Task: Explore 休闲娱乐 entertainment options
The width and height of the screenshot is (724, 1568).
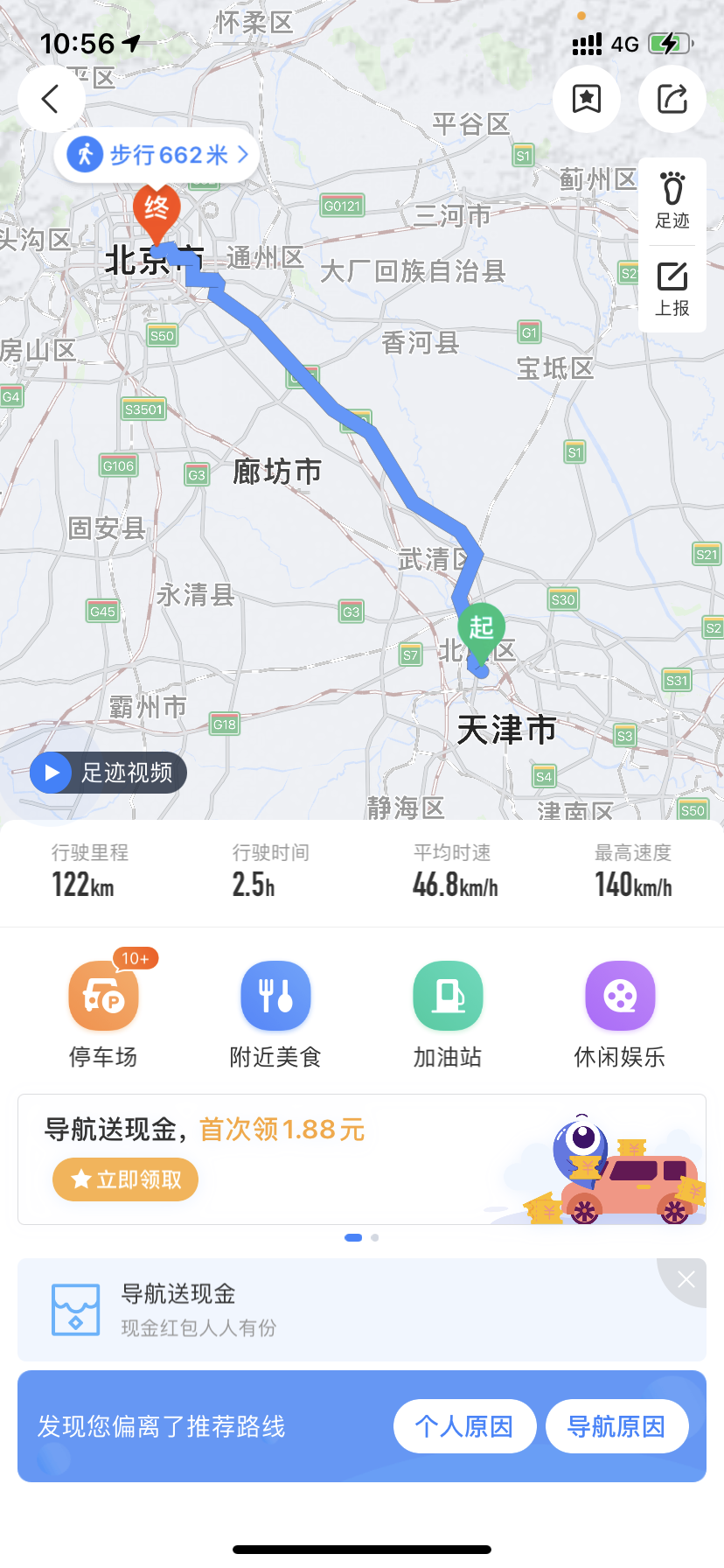Action: pyautogui.click(x=620, y=1013)
